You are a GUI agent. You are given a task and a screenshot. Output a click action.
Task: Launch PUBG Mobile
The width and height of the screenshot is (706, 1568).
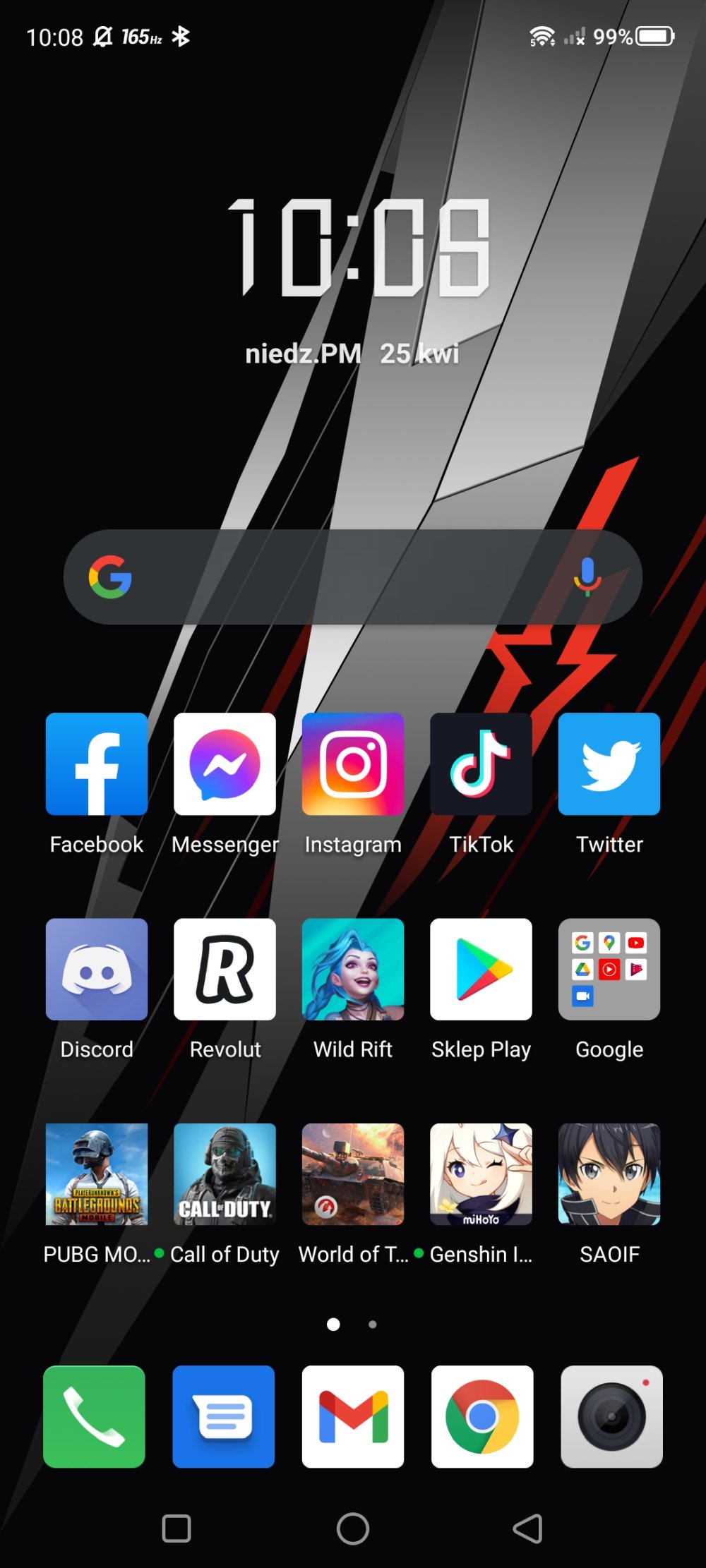(97, 1174)
